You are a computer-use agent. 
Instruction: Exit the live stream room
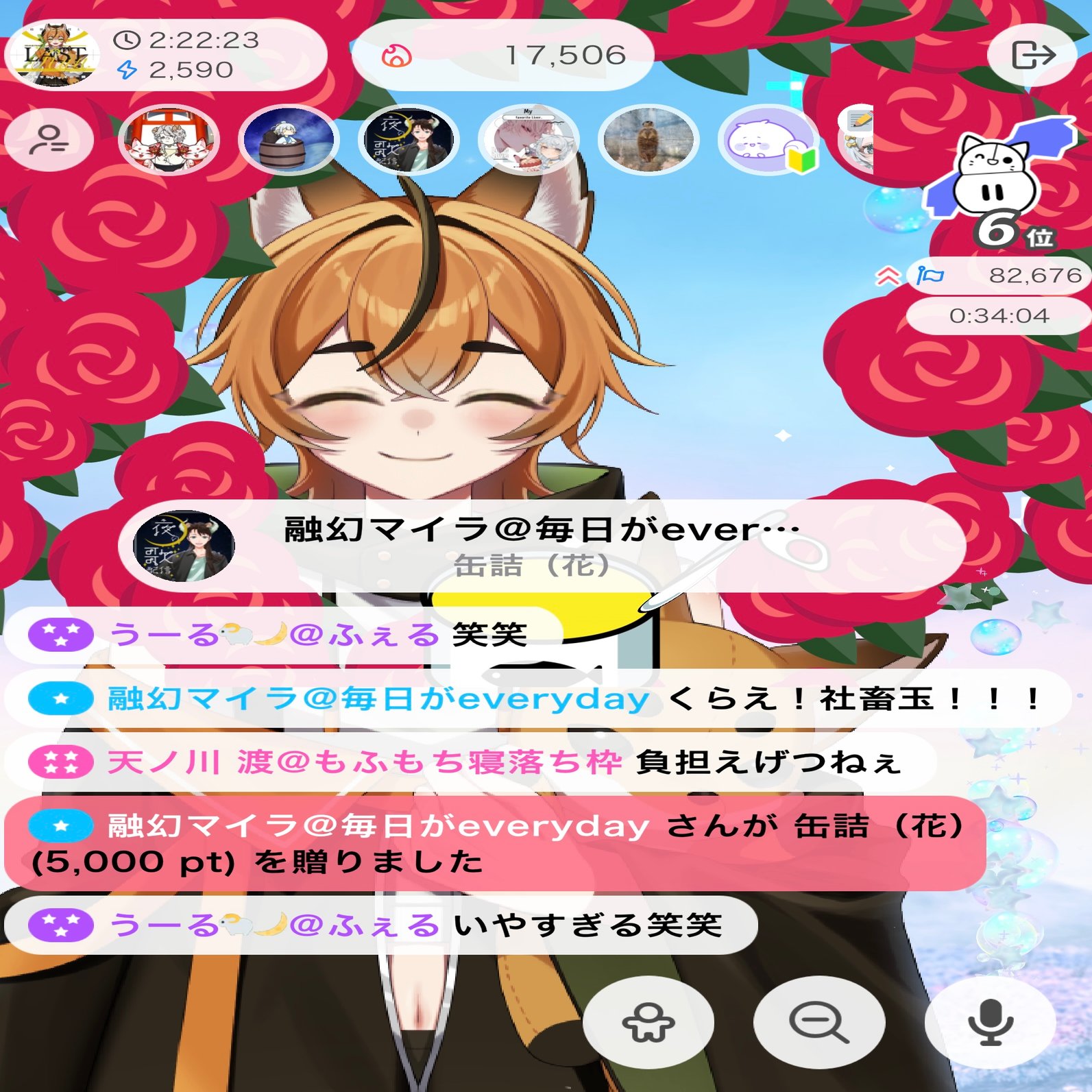pos(1032,55)
